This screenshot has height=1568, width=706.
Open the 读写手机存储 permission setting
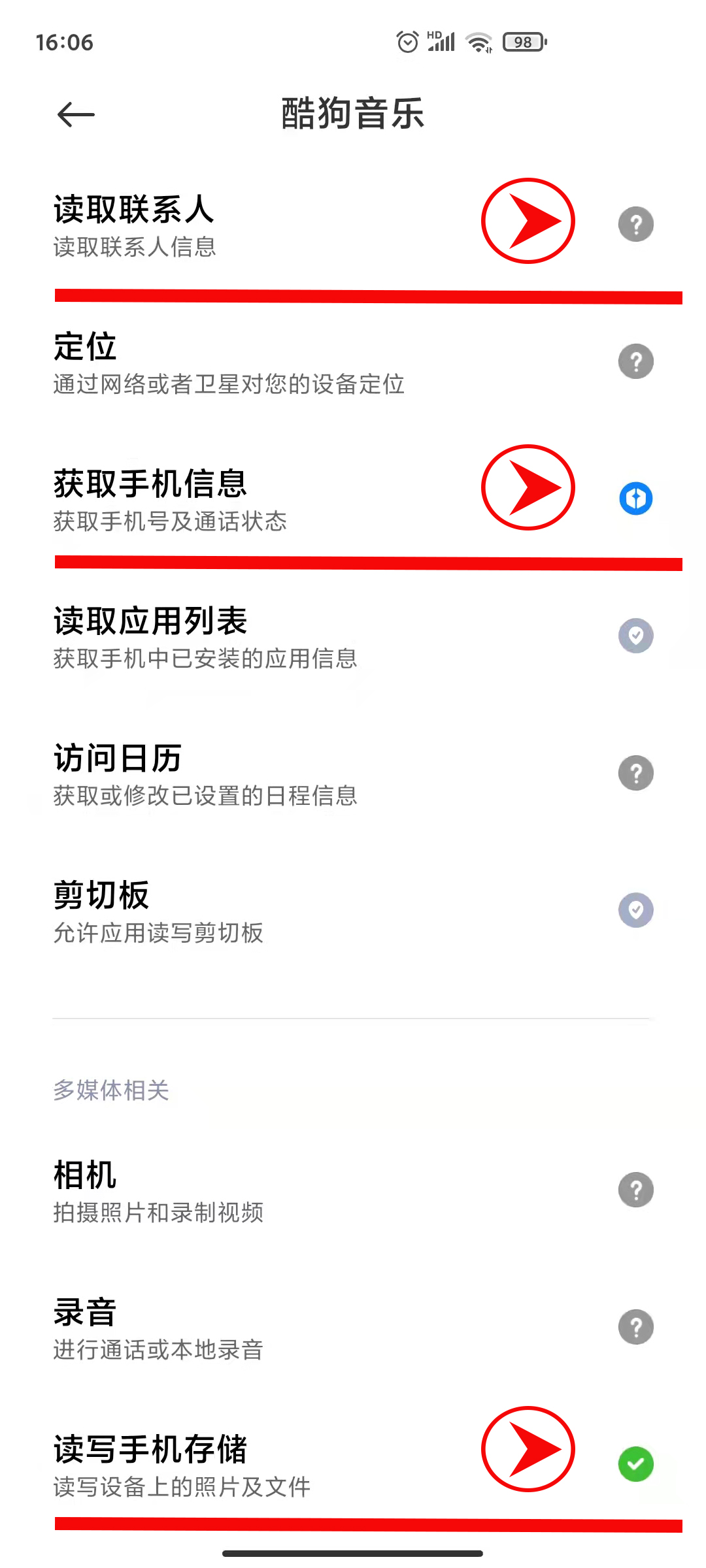[x=261, y=1463]
